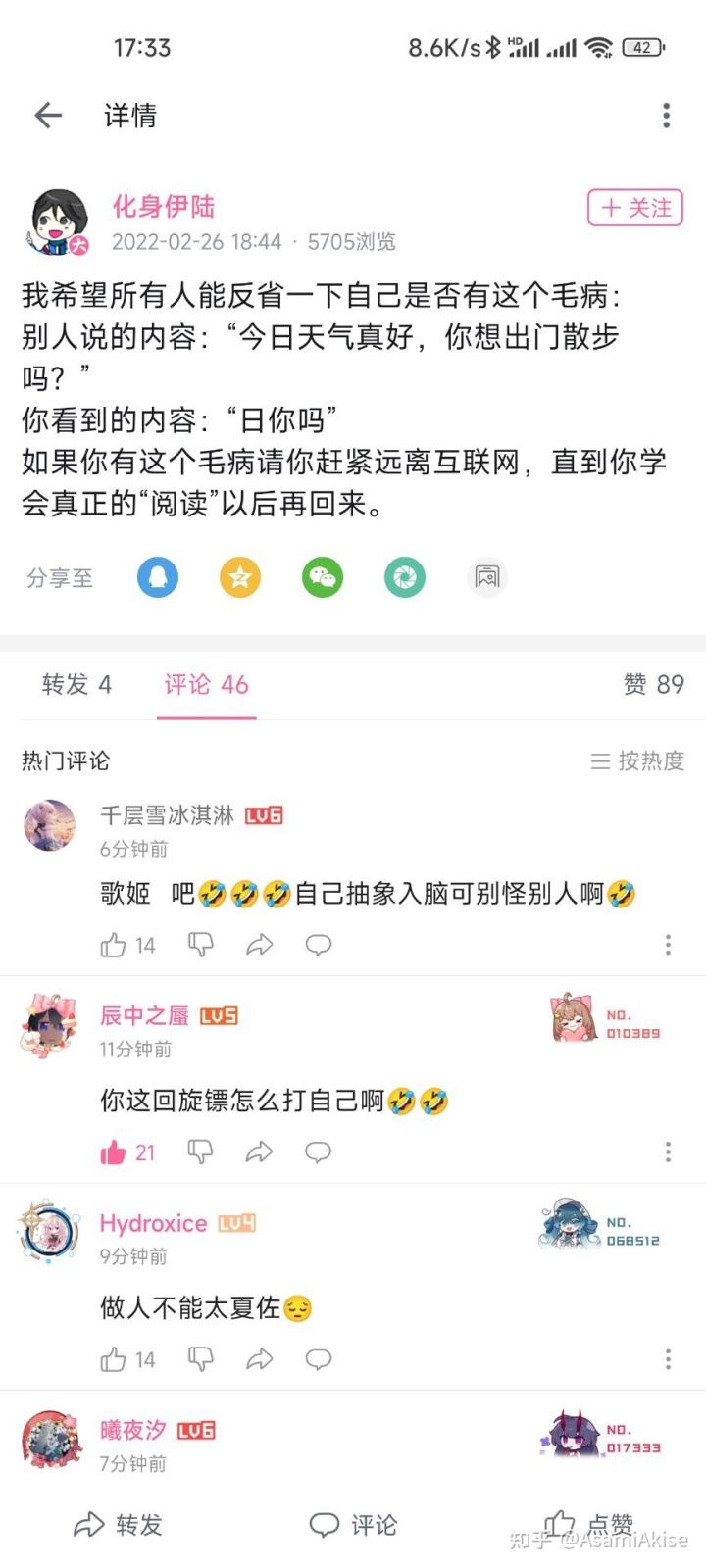The width and height of the screenshot is (706, 1568).
Task: Share the post to WeChat
Action: point(323,577)
